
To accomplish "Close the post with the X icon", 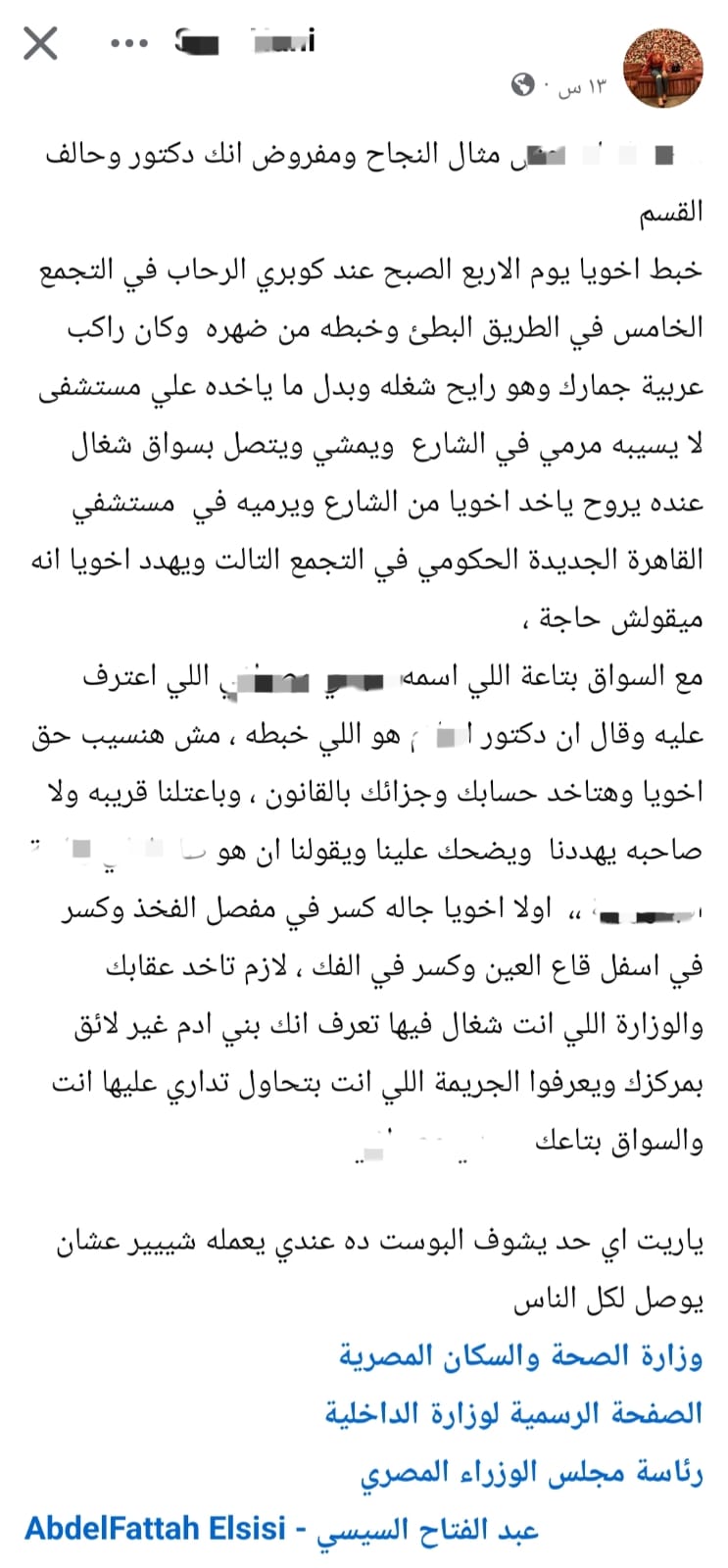I will (40, 44).
